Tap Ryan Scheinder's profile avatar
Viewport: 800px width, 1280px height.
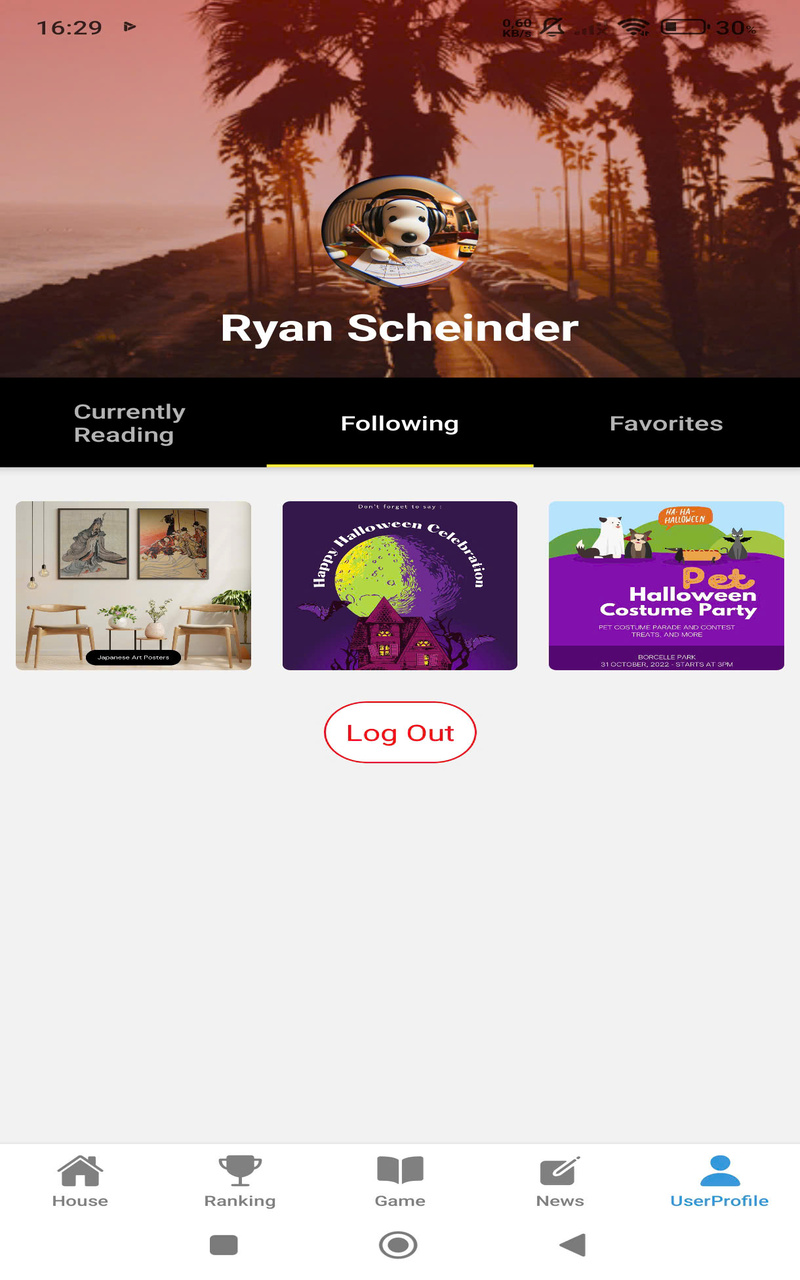[x=400, y=230]
